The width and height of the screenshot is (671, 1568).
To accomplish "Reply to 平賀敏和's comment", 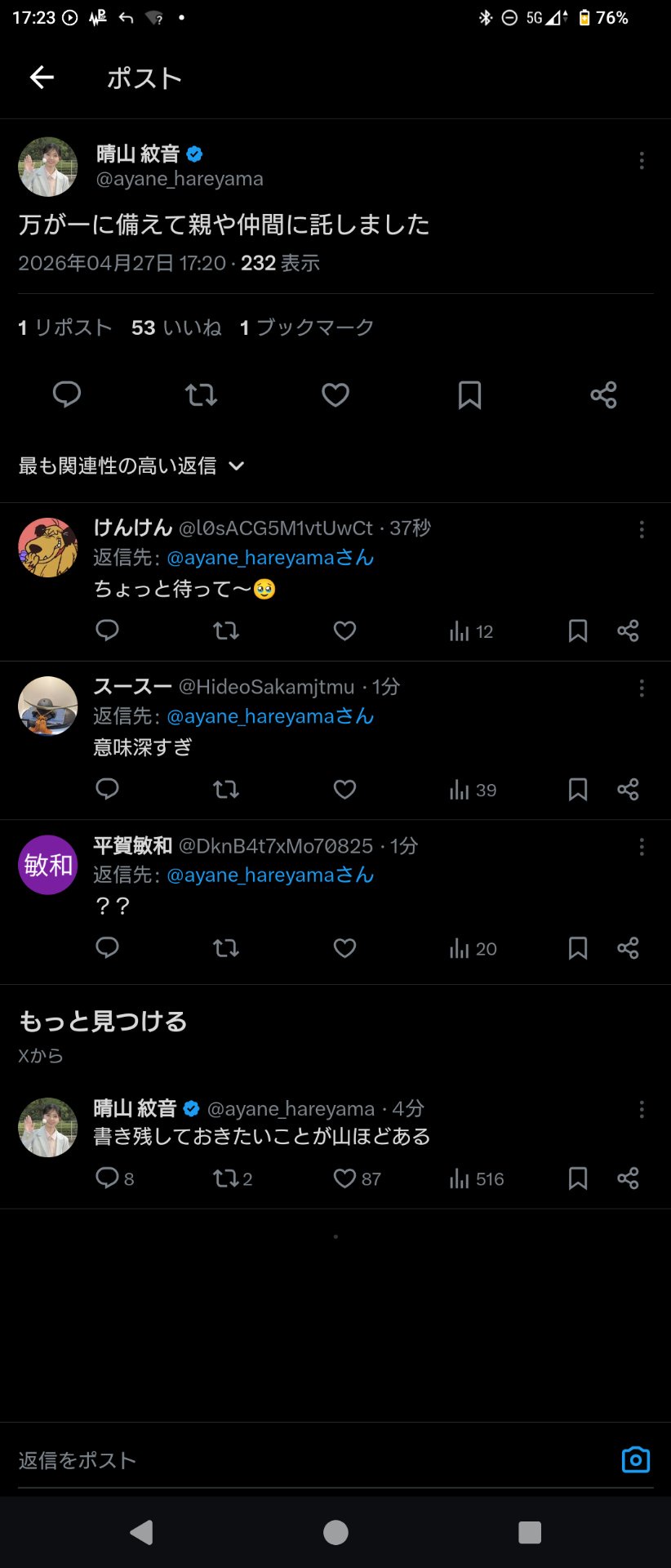I will (108, 948).
